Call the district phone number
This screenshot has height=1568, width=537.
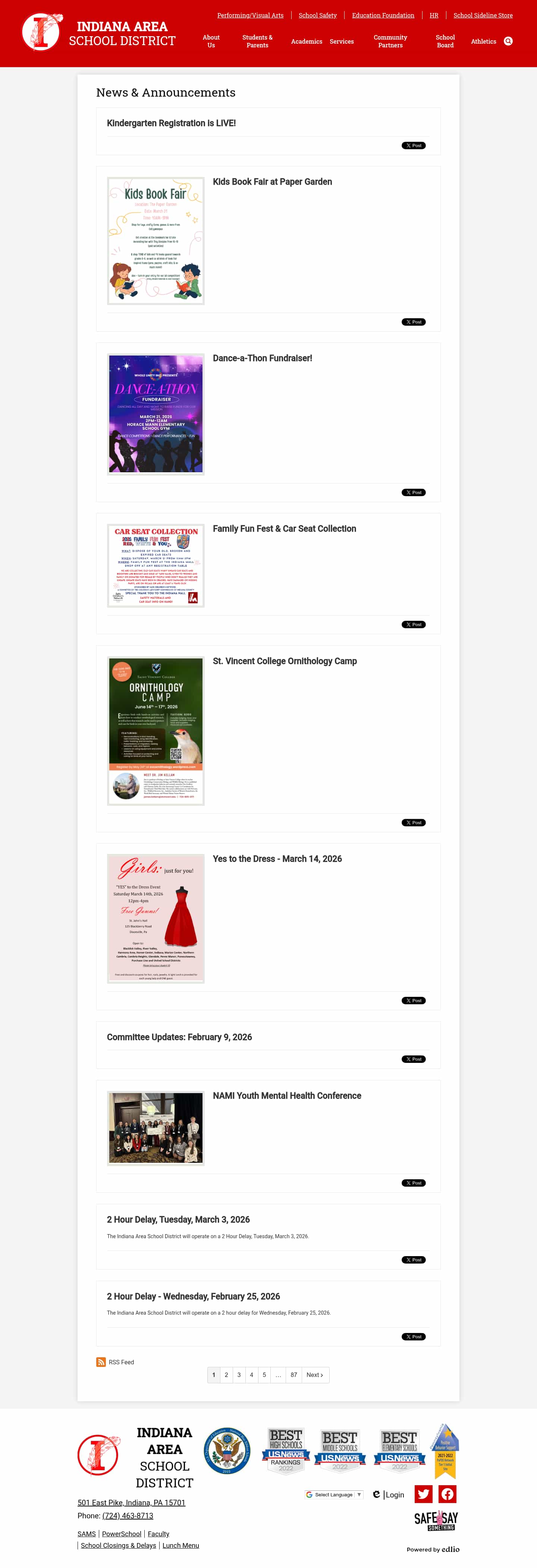click(127, 1516)
